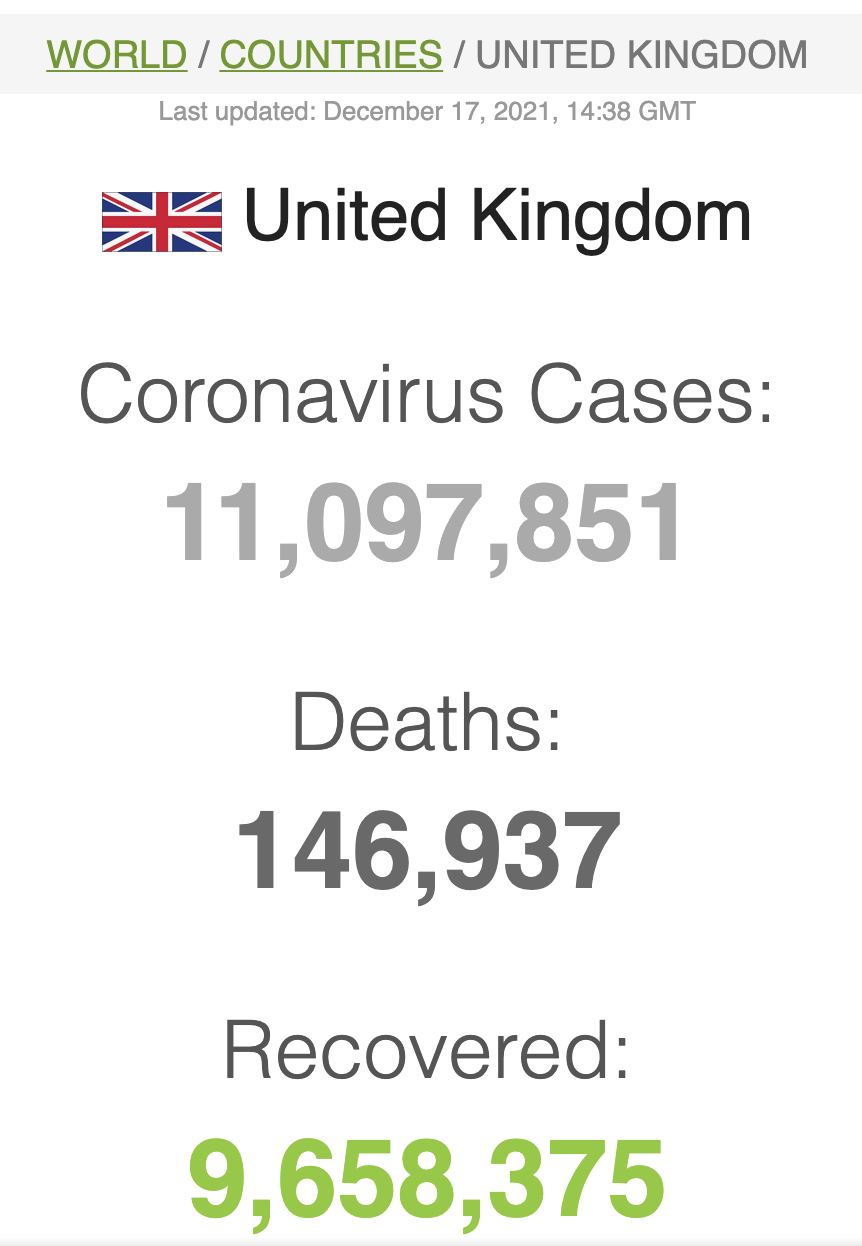
Task: Open the WORLD breadcrumb link
Action: tap(116, 54)
